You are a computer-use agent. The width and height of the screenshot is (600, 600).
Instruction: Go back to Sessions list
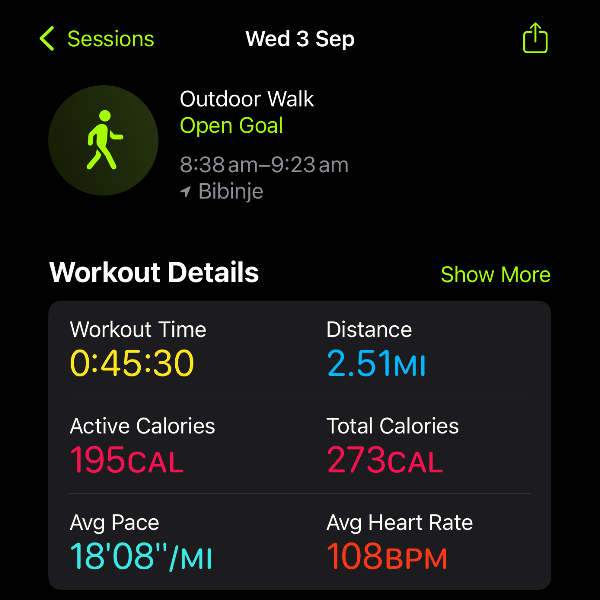97,40
